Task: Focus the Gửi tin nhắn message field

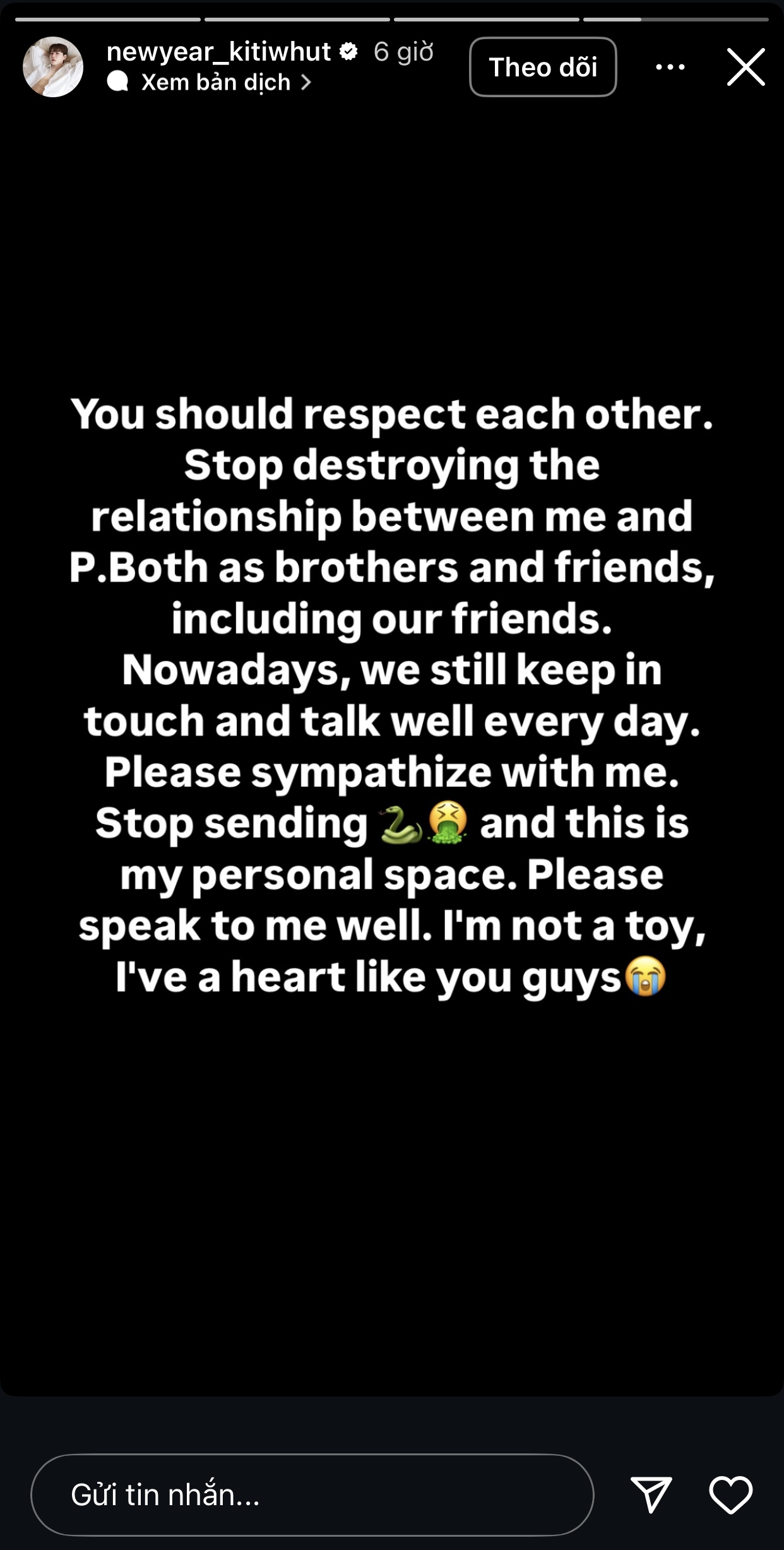Action: 312,1494
